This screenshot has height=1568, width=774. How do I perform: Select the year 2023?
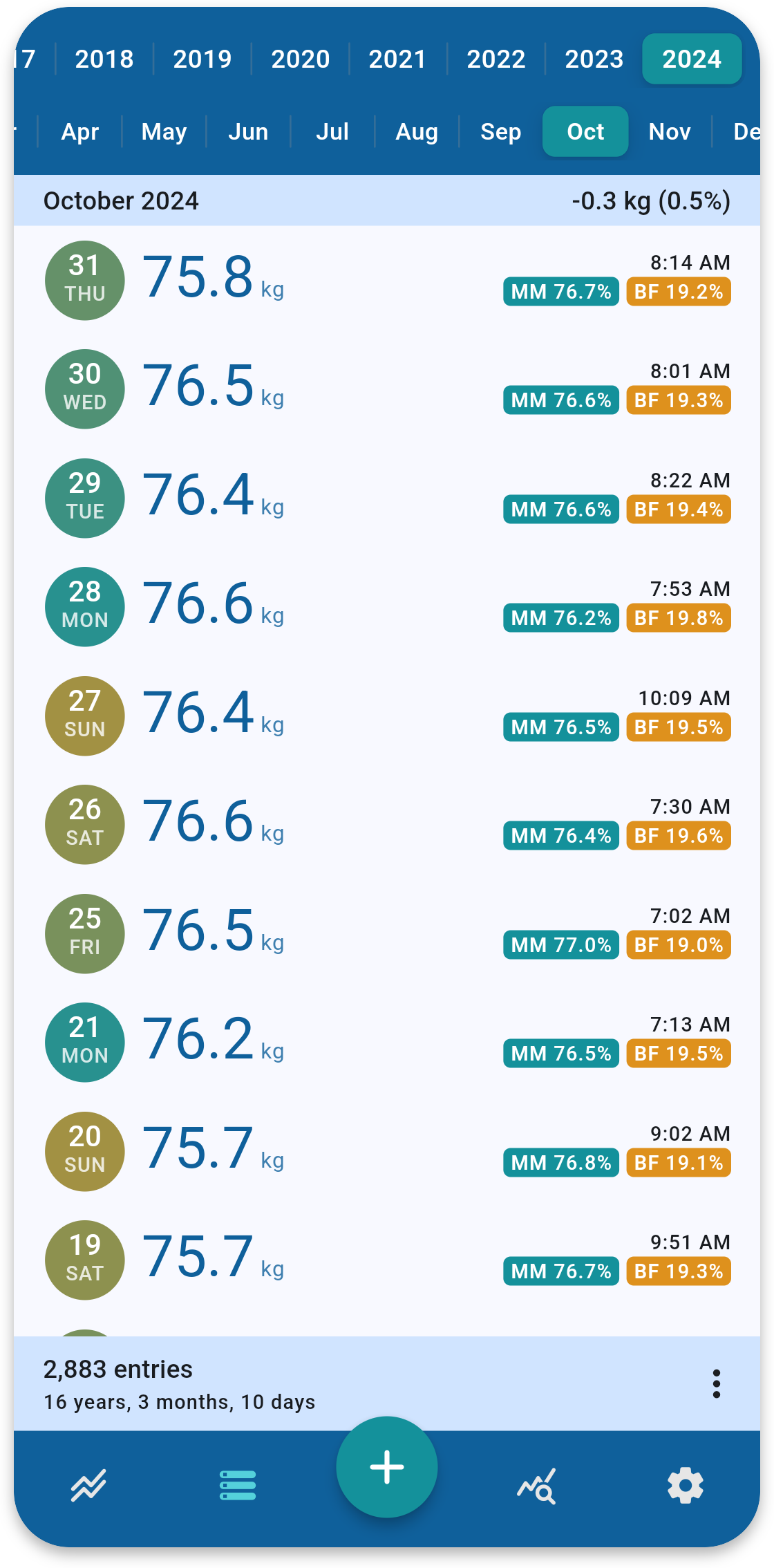[x=594, y=59]
